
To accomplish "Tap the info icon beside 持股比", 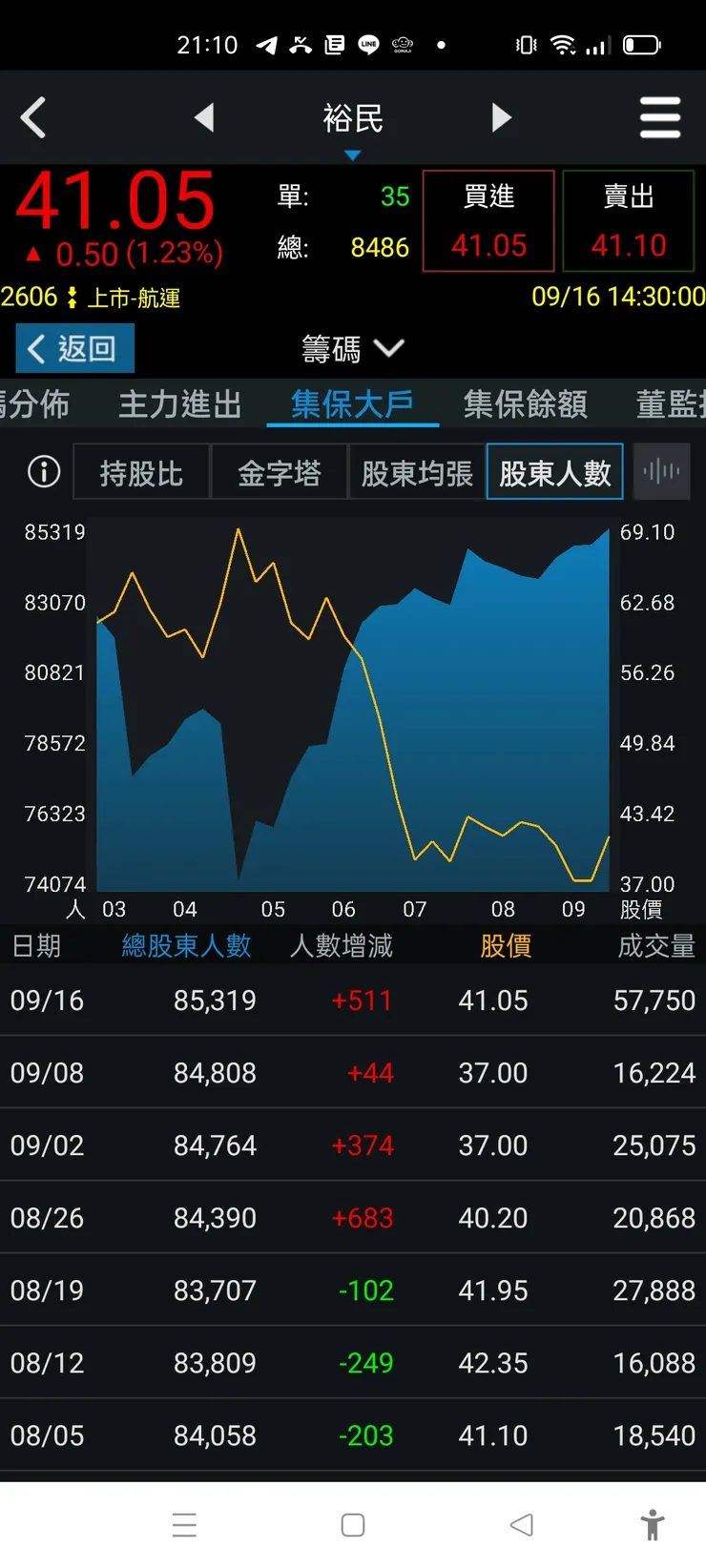I will click(x=42, y=471).
